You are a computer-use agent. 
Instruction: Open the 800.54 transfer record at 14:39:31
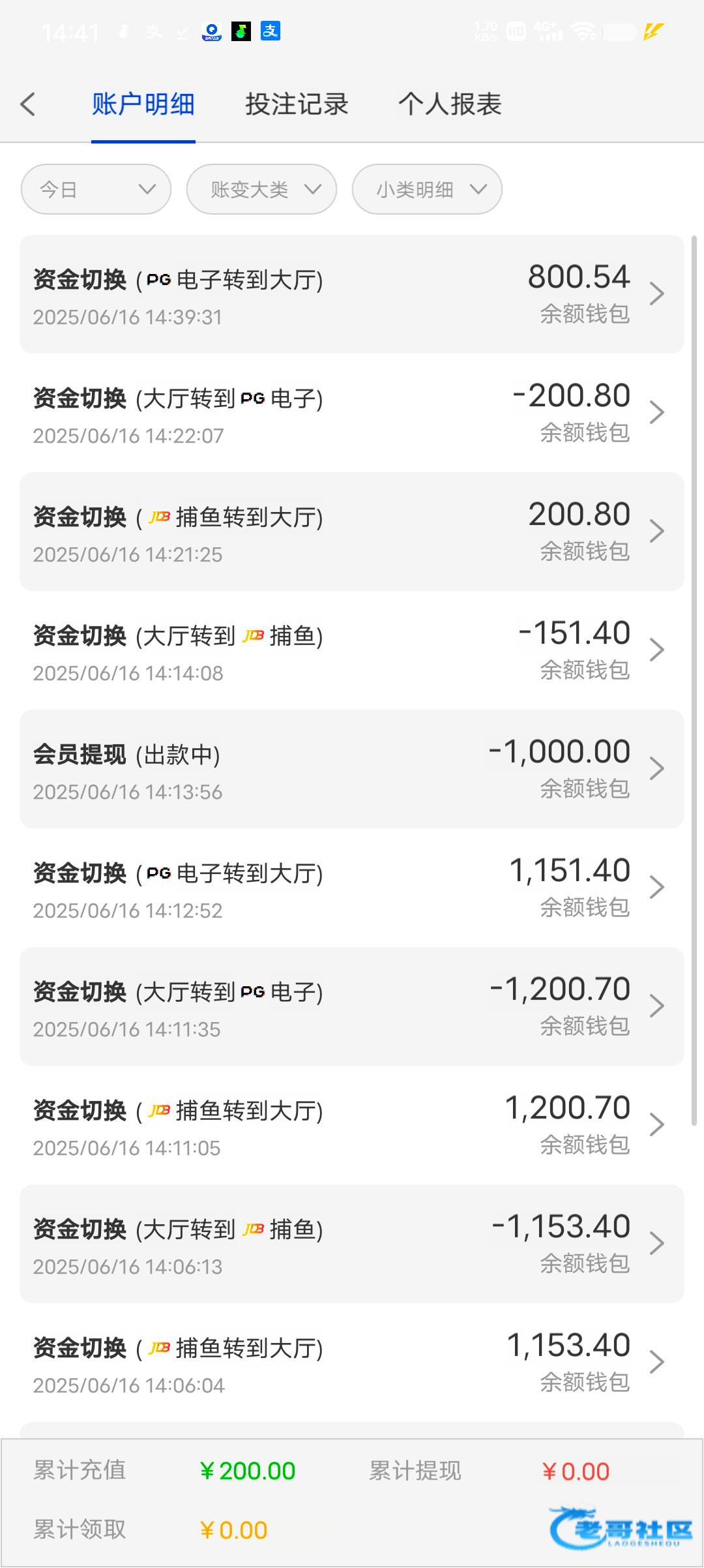(352, 294)
